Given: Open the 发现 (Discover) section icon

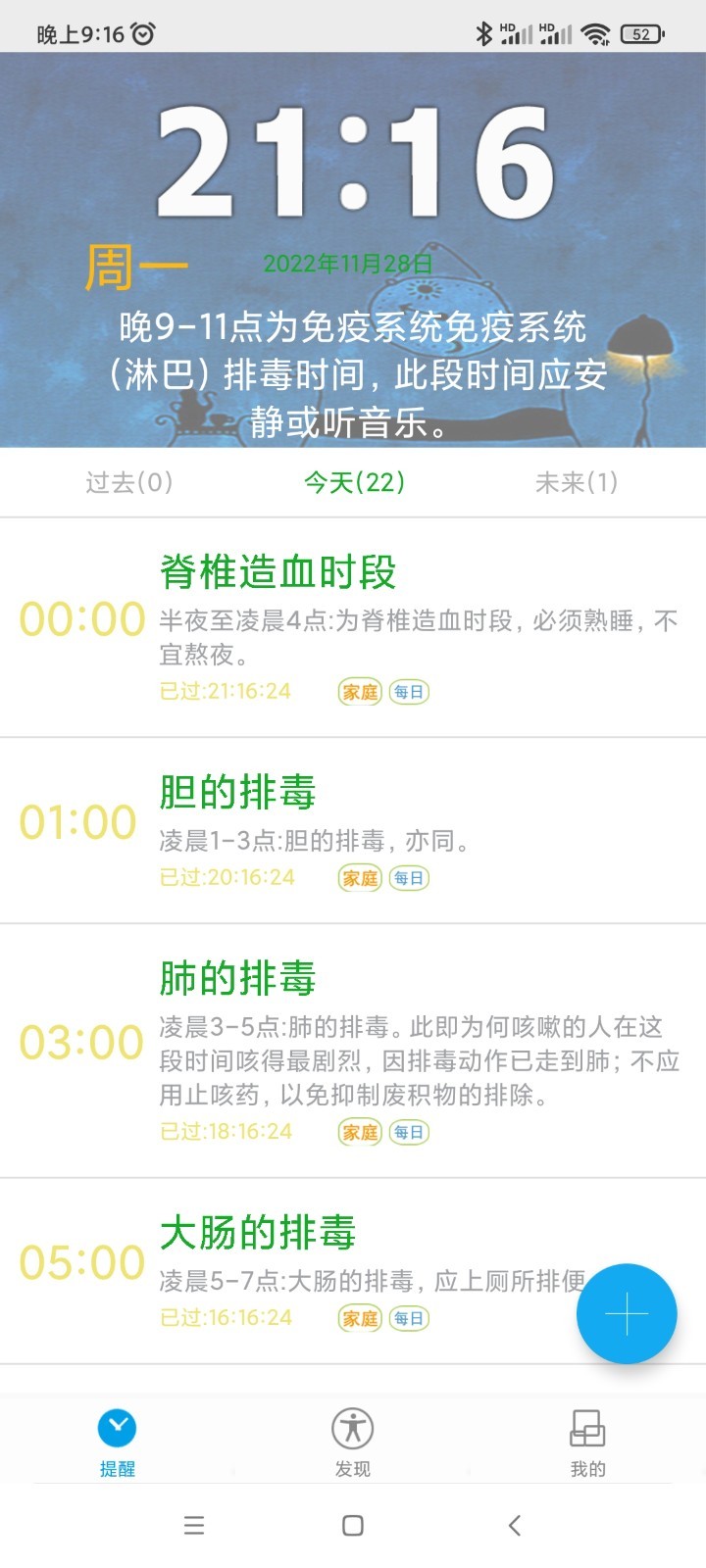Looking at the screenshot, I should click(351, 1430).
